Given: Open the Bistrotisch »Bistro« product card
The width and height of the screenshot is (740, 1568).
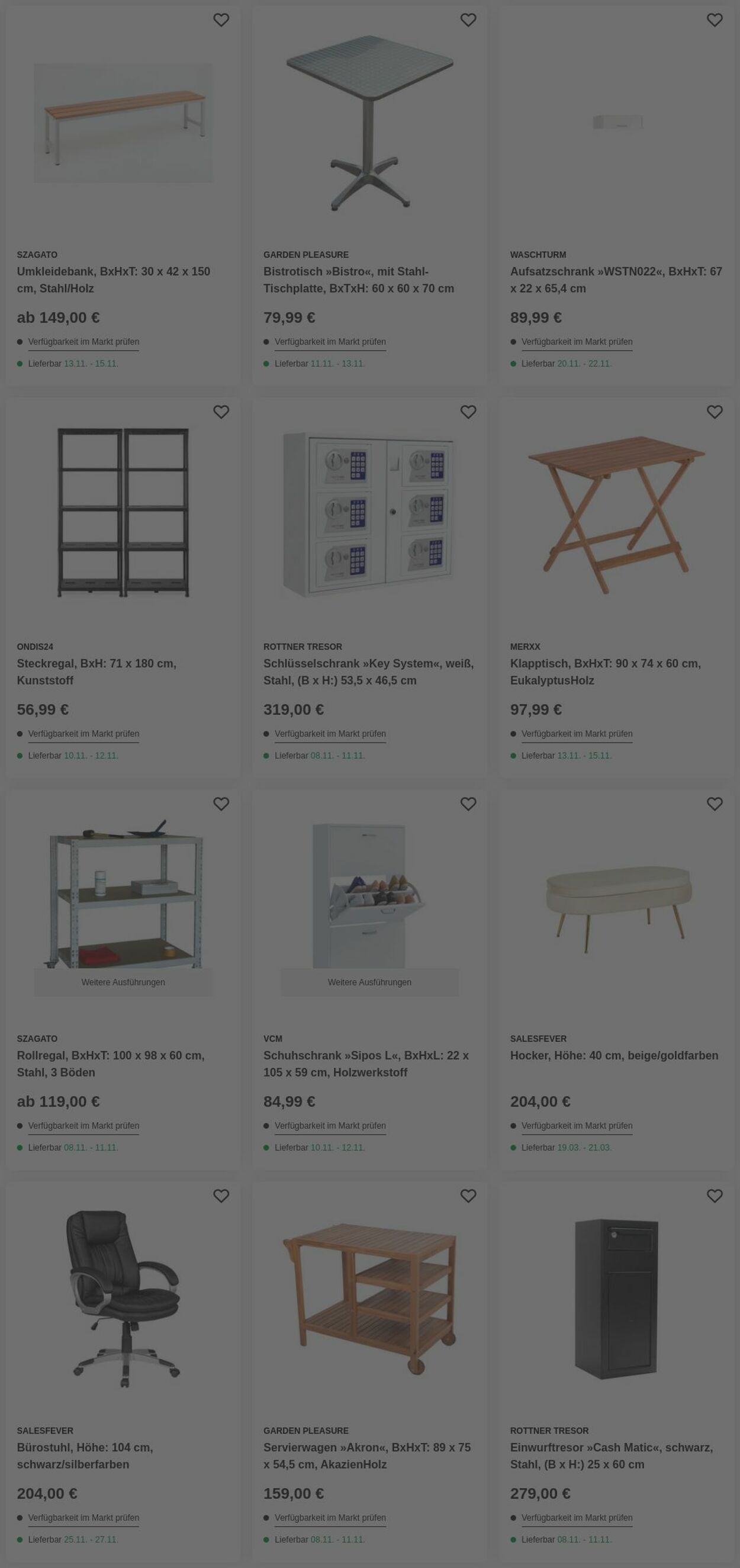Looking at the screenshot, I should (x=358, y=279).
